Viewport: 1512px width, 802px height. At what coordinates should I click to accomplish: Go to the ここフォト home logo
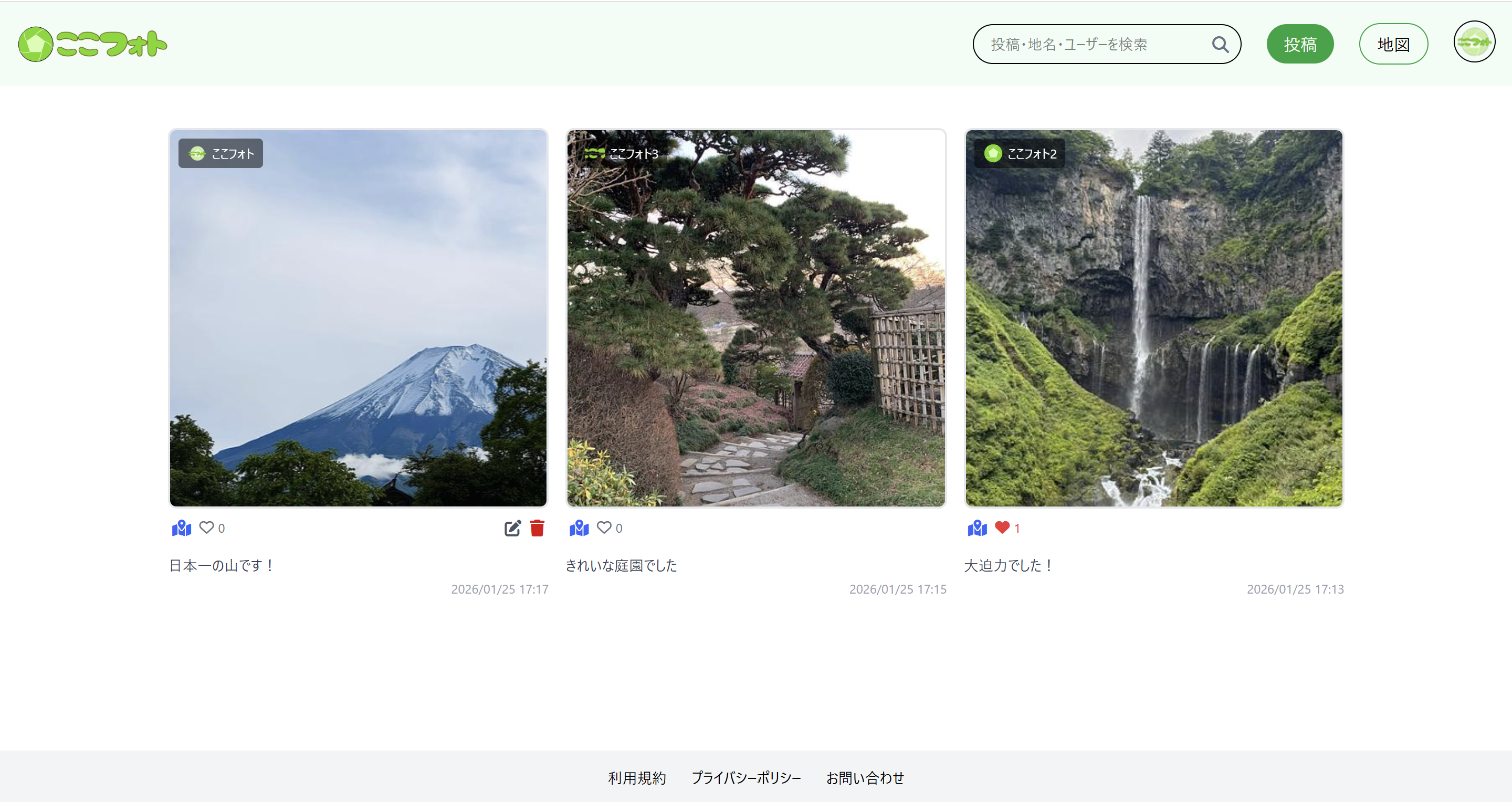click(x=93, y=45)
